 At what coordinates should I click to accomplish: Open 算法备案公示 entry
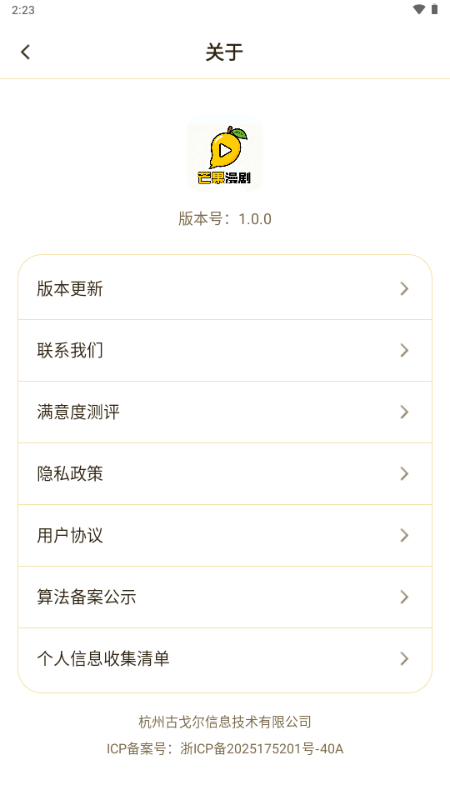[225, 597]
